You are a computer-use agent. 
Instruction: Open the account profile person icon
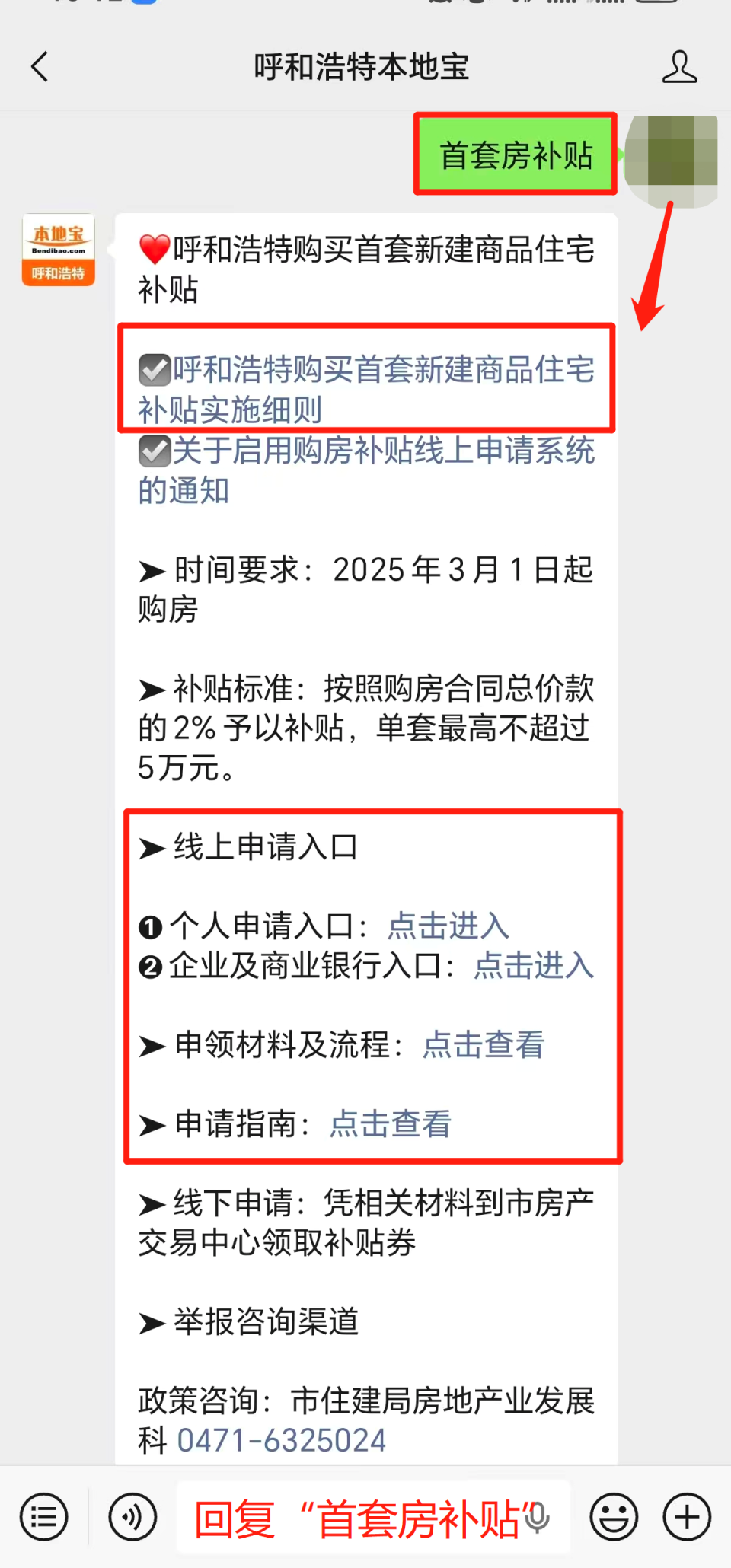point(680,67)
